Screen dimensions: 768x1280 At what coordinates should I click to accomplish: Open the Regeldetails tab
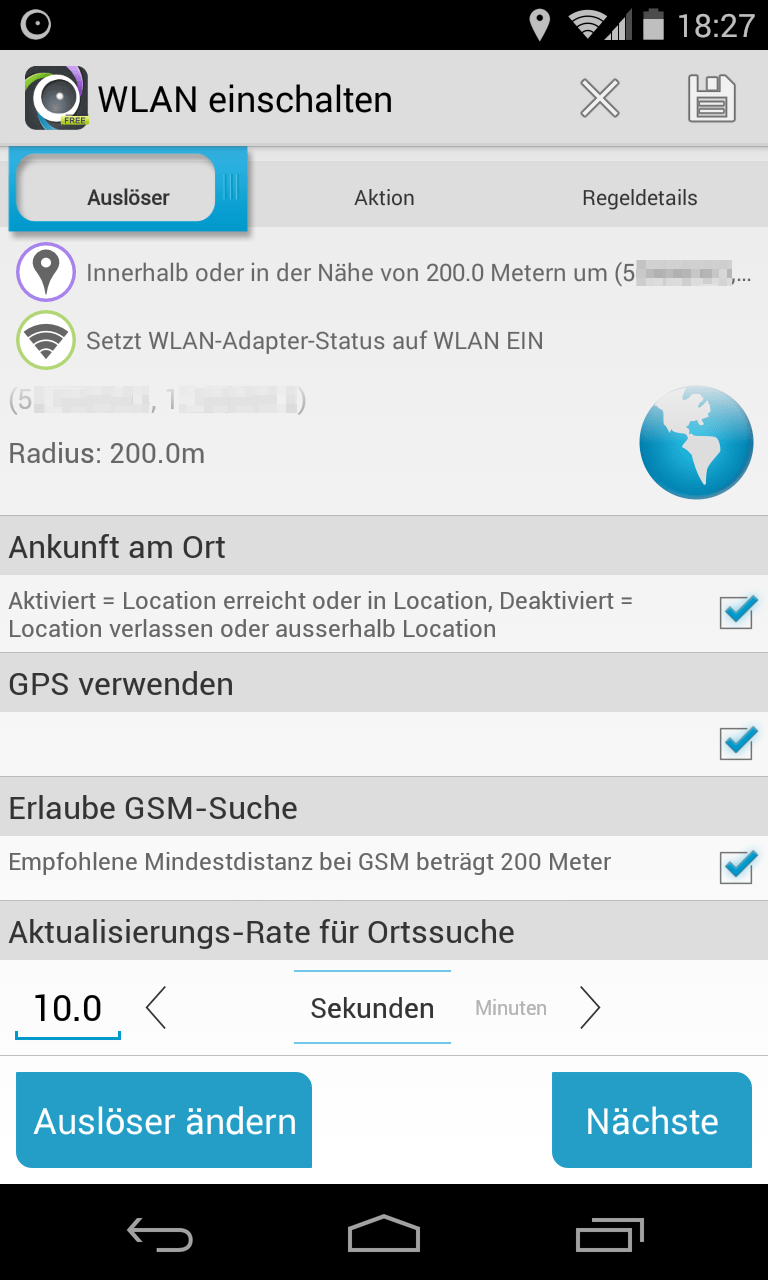pyautogui.click(x=639, y=198)
